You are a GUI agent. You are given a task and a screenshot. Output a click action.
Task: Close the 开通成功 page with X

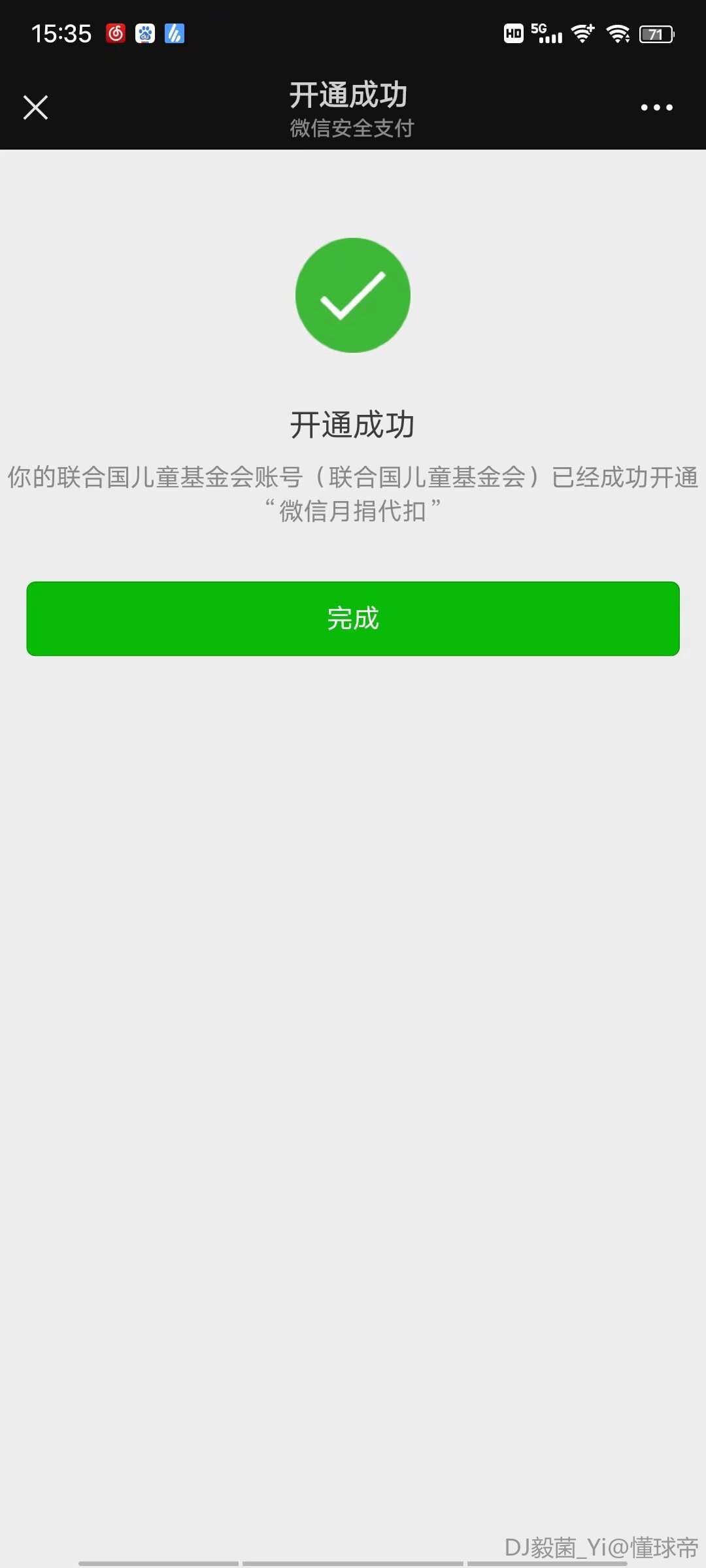[35, 108]
